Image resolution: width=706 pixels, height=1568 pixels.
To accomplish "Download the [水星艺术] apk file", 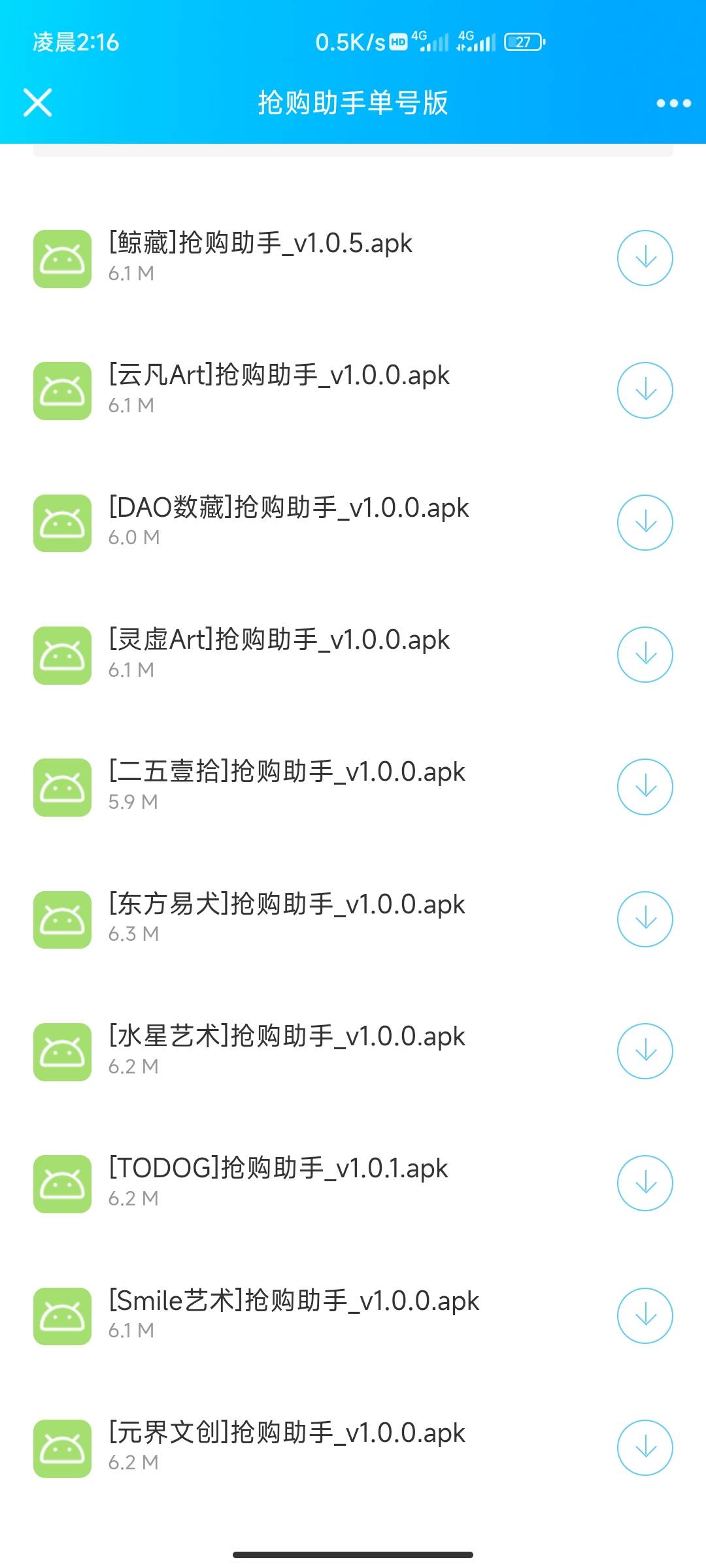I will [x=645, y=1051].
